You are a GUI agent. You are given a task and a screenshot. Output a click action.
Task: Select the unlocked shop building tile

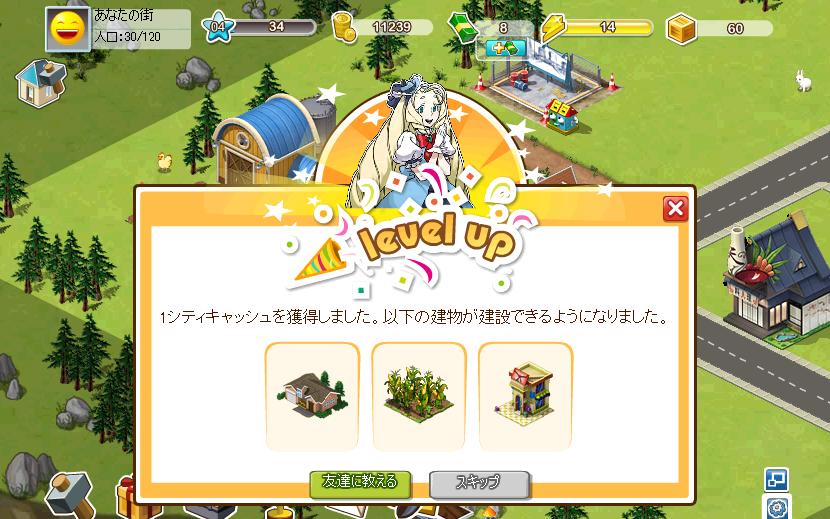pyautogui.click(x=525, y=396)
